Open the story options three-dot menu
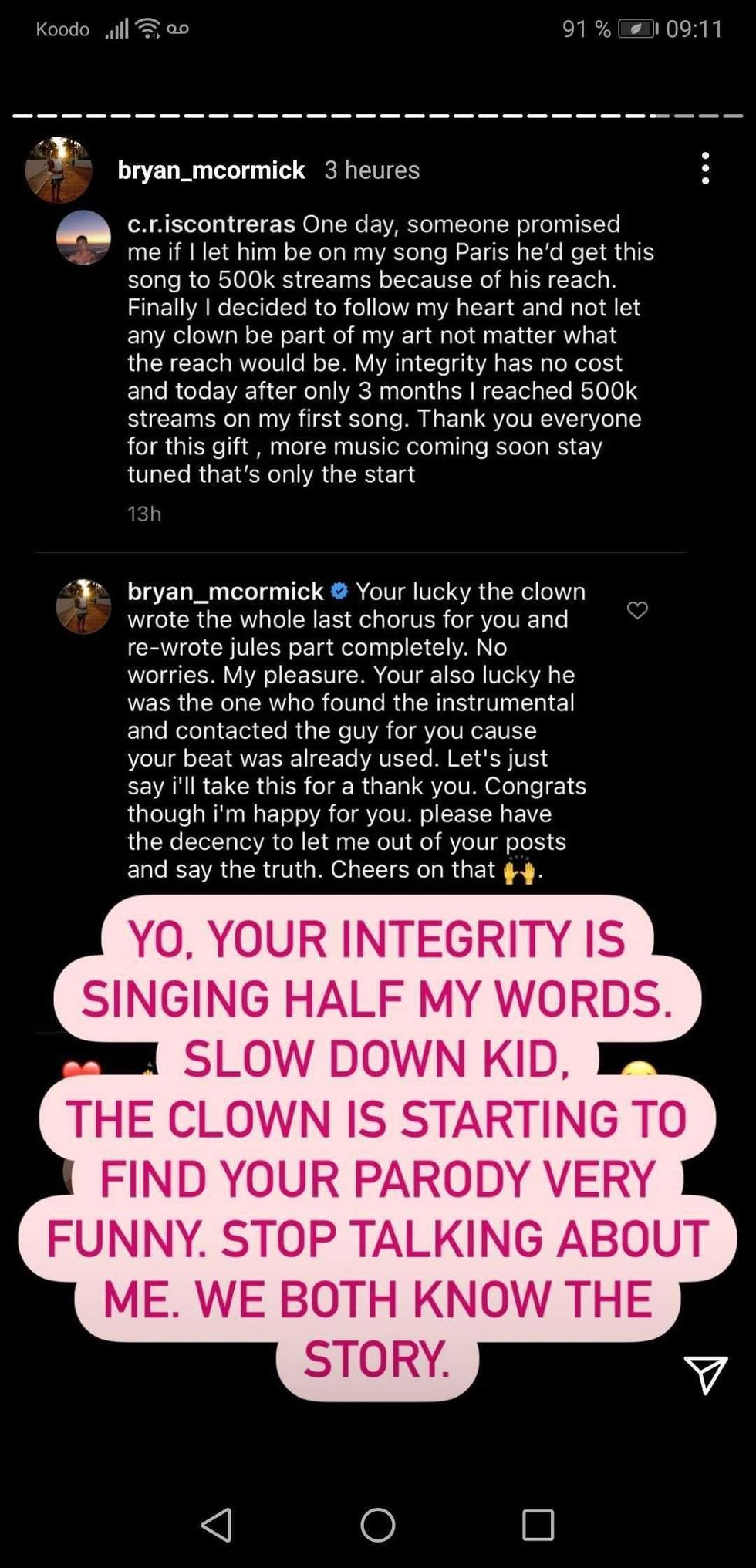Image resolution: width=756 pixels, height=1568 pixels. [705, 168]
